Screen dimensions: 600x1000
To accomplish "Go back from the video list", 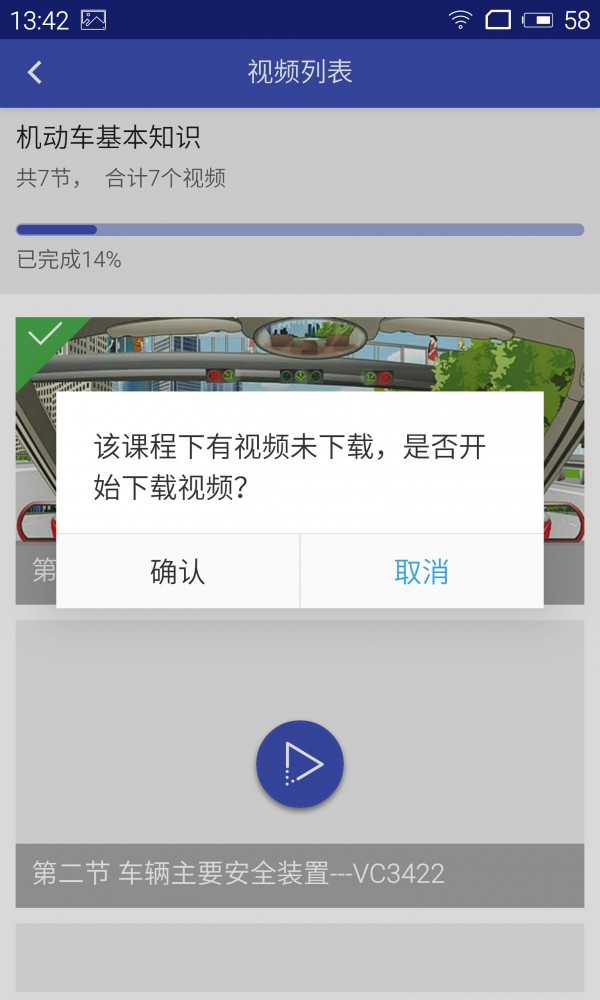I will 35,72.
